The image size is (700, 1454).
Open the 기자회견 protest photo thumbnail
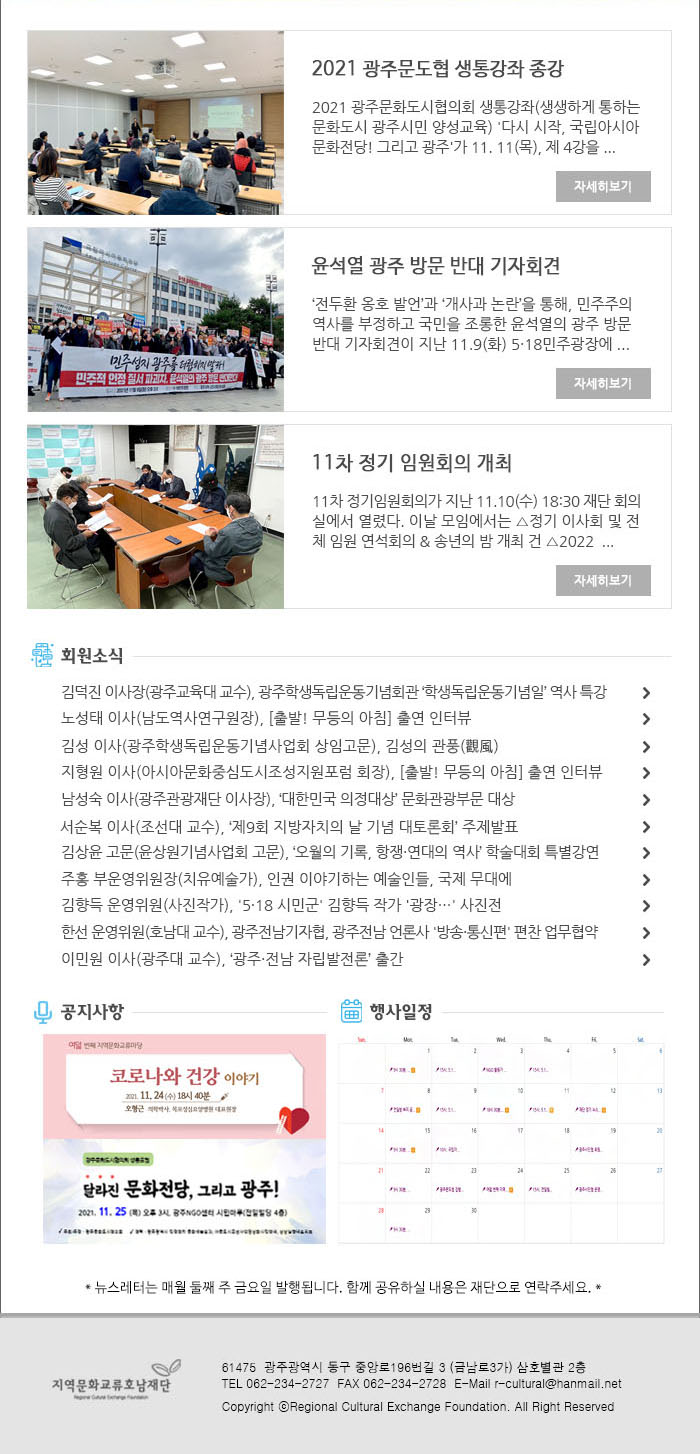click(x=155, y=319)
